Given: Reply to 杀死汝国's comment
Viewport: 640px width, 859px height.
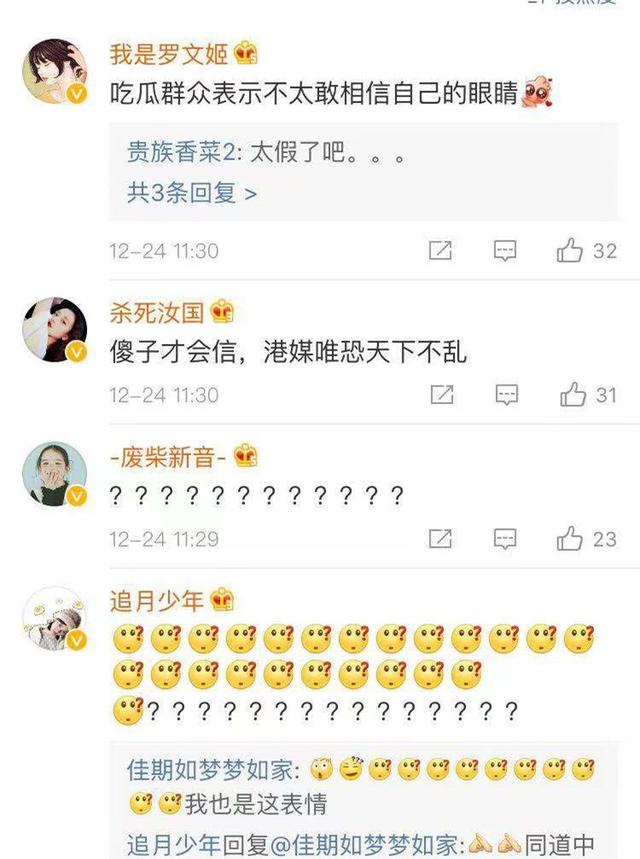Looking at the screenshot, I should click(506, 394).
